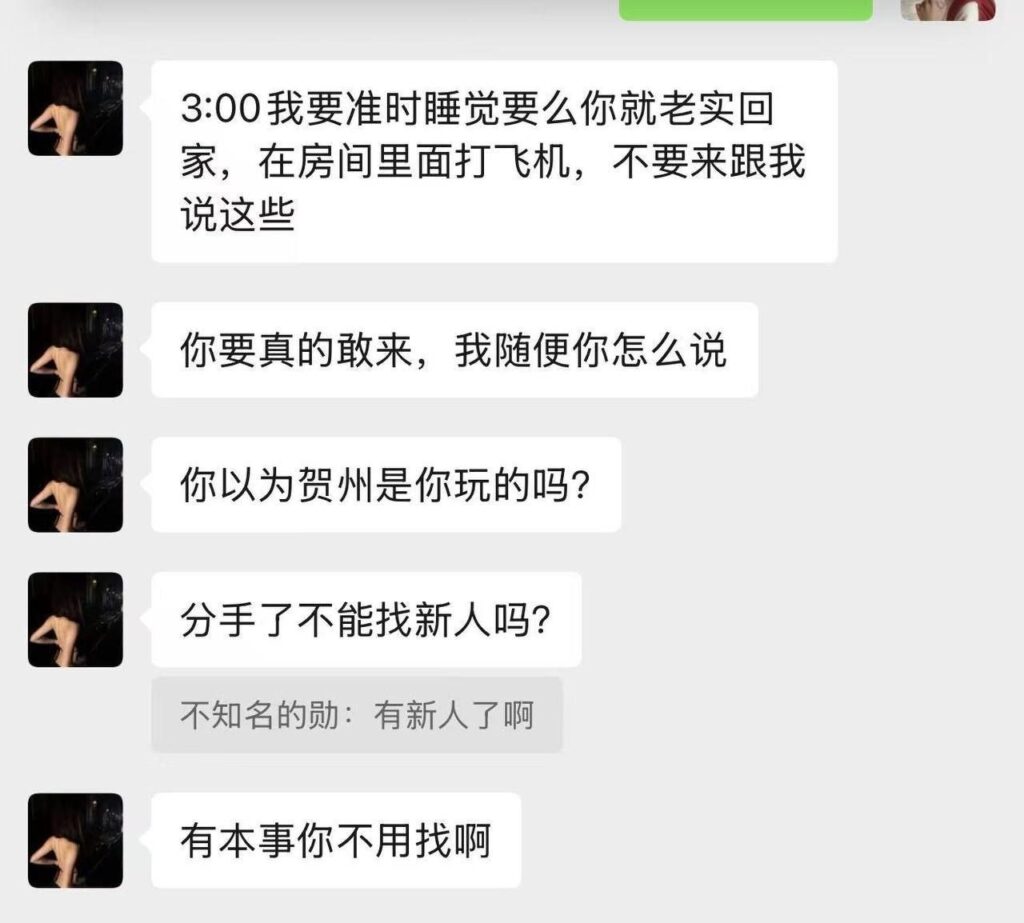Open sender's avatar beside the 3:00 message

point(75,108)
